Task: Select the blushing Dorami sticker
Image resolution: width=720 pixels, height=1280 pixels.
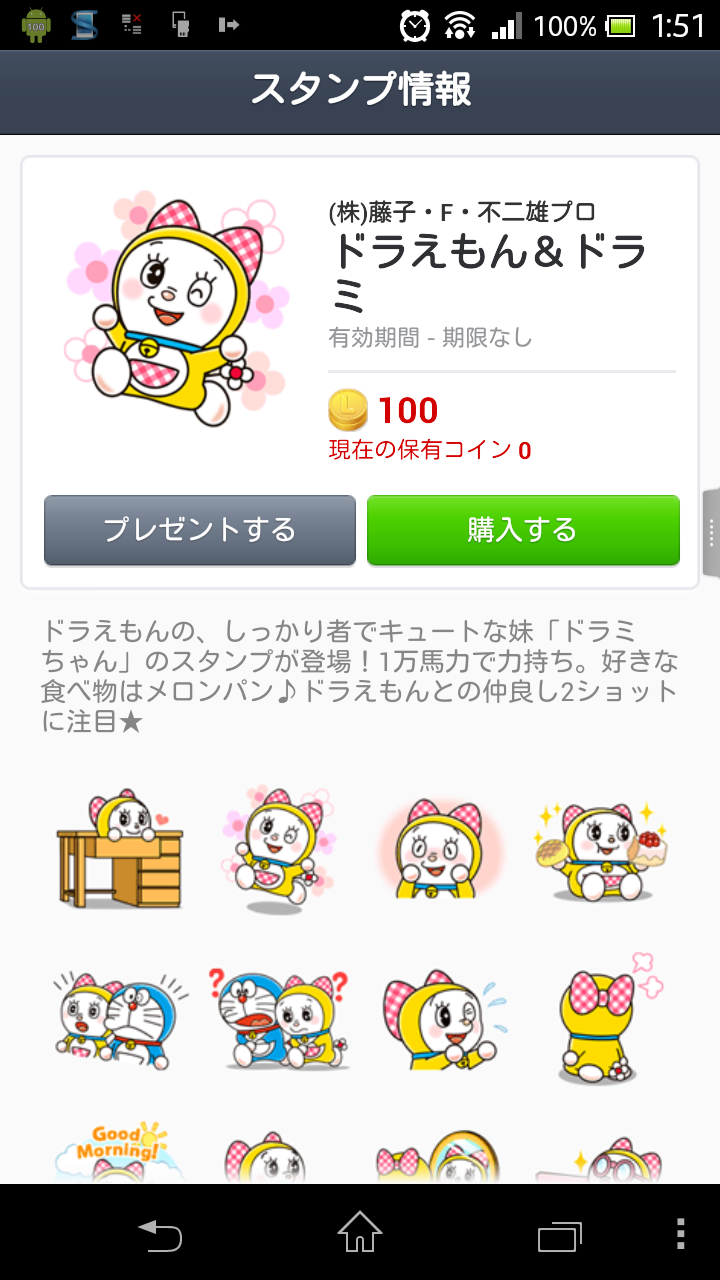Action: tap(440, 848)
